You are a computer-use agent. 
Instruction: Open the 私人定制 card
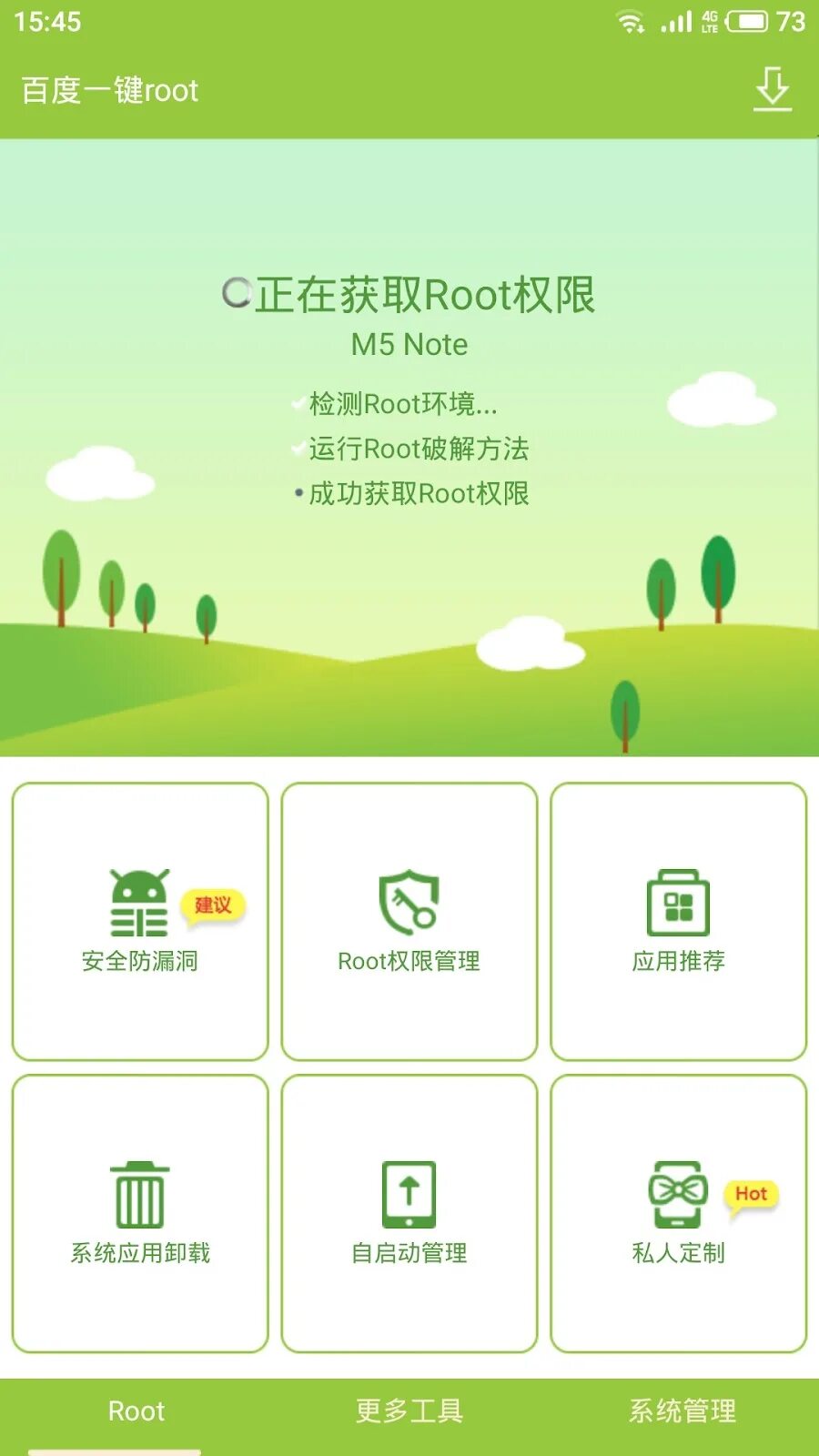click(678, 1213)
